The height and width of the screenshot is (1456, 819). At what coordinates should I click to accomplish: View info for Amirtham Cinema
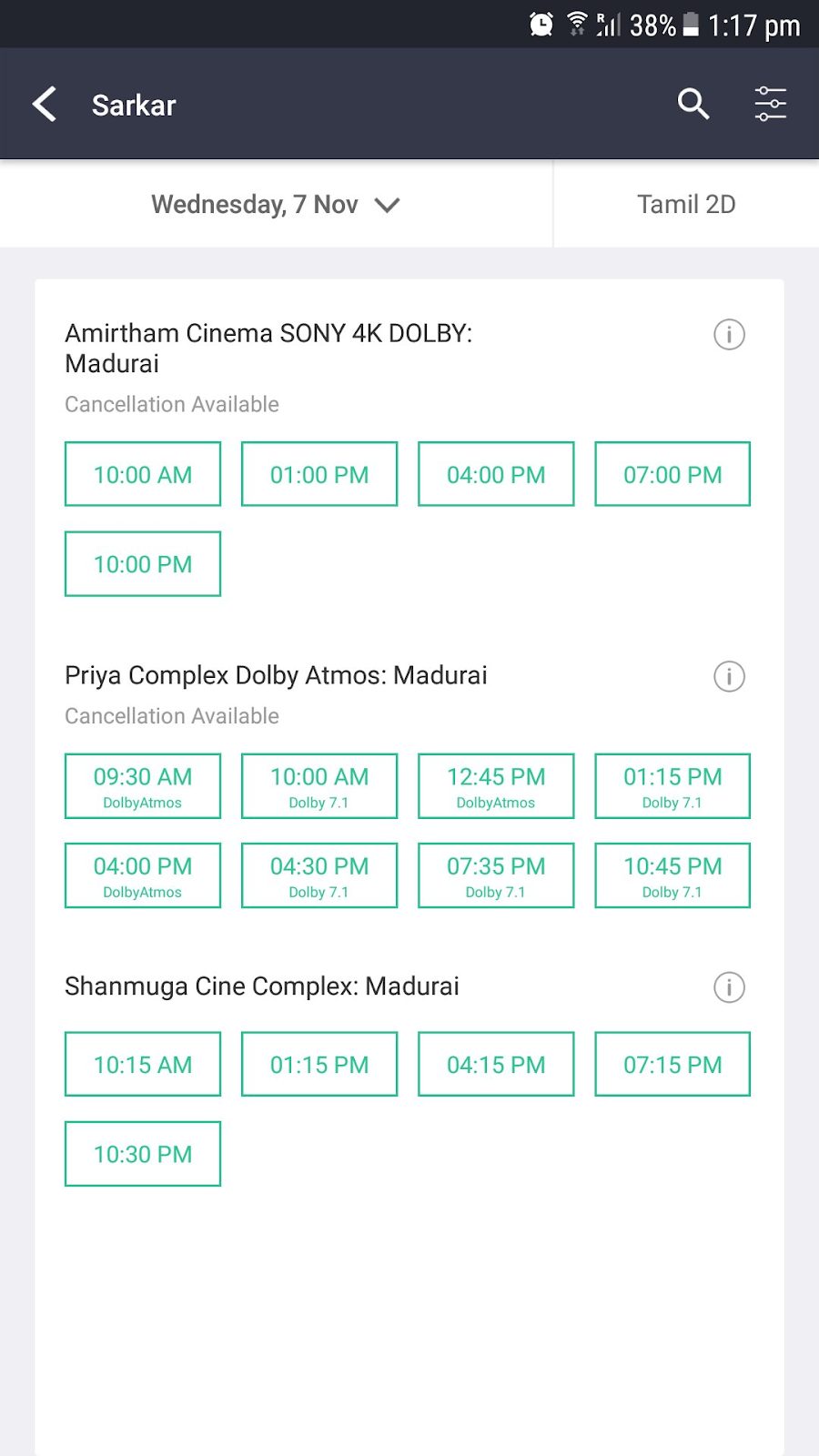coord(729,335)
